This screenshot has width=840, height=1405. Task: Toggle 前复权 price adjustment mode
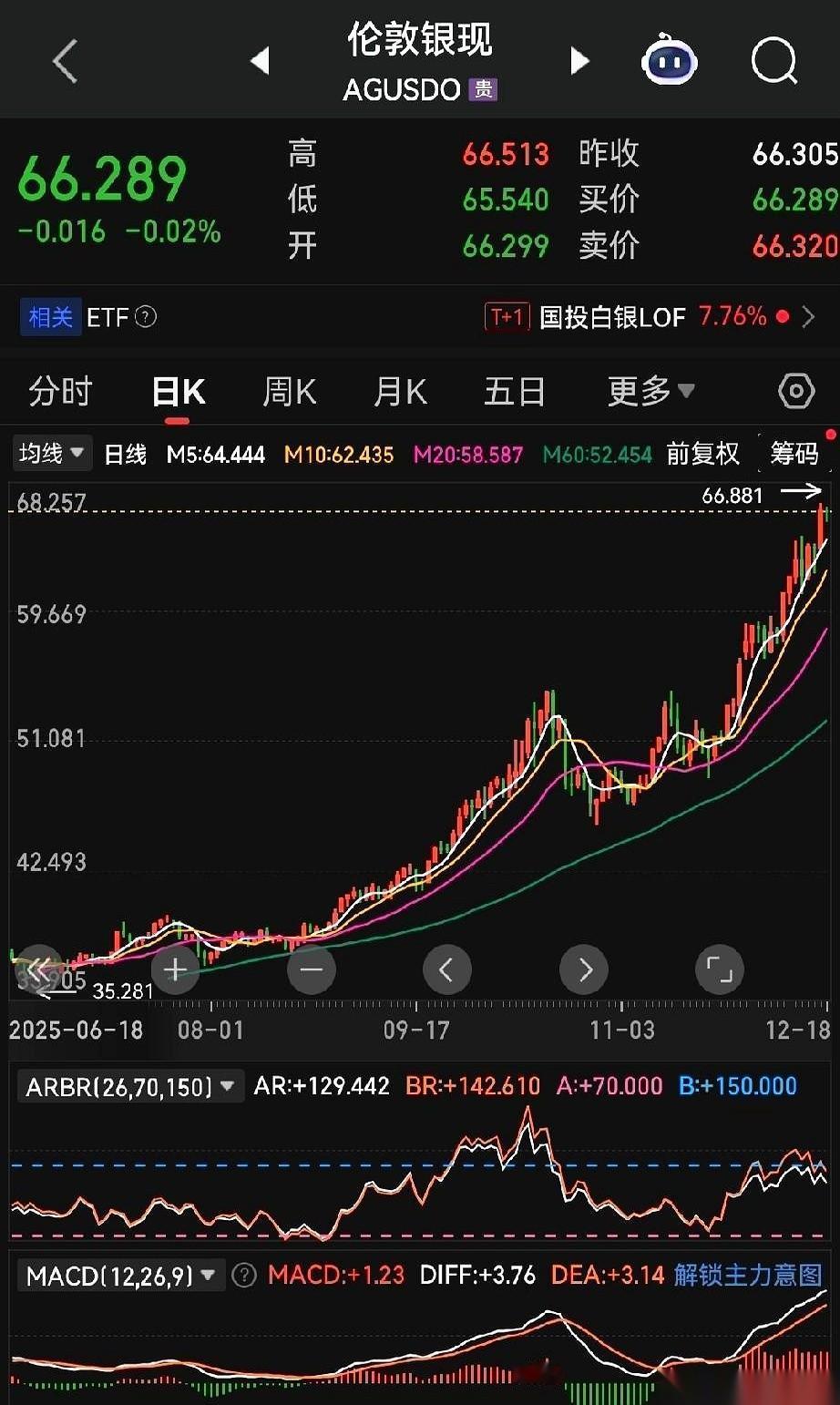[x=702, y=453]
